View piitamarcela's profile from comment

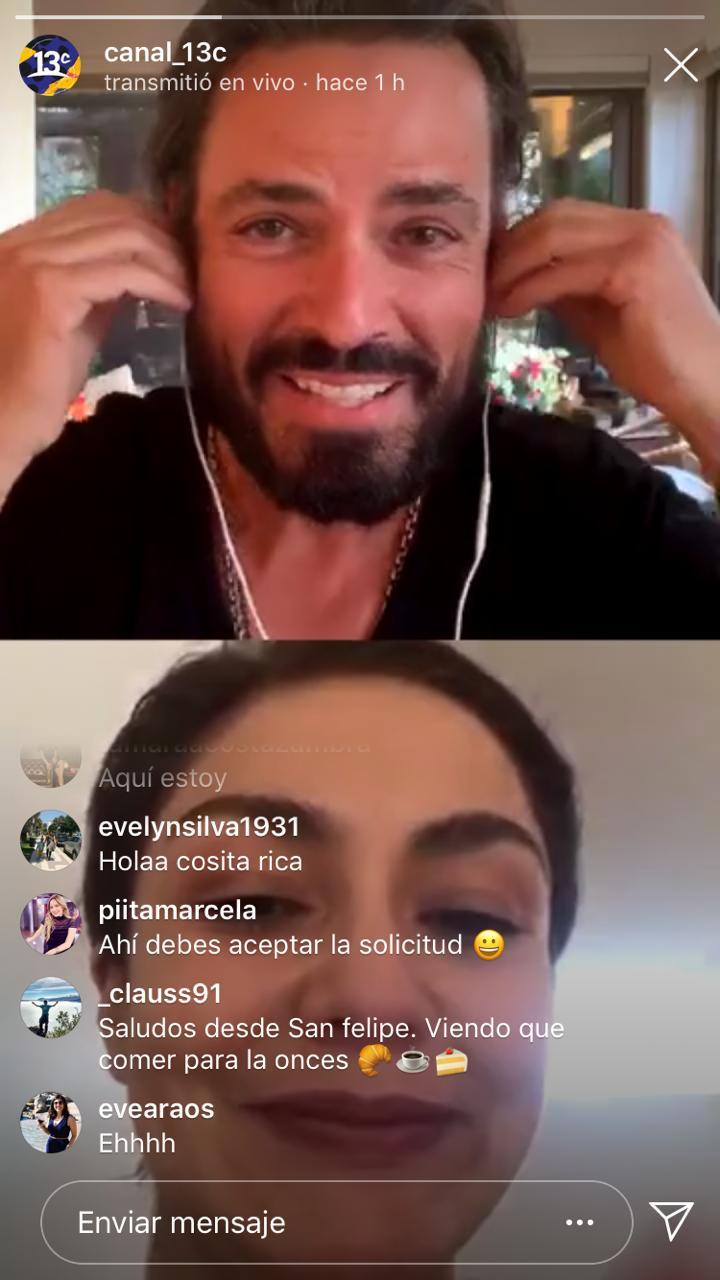177,910
